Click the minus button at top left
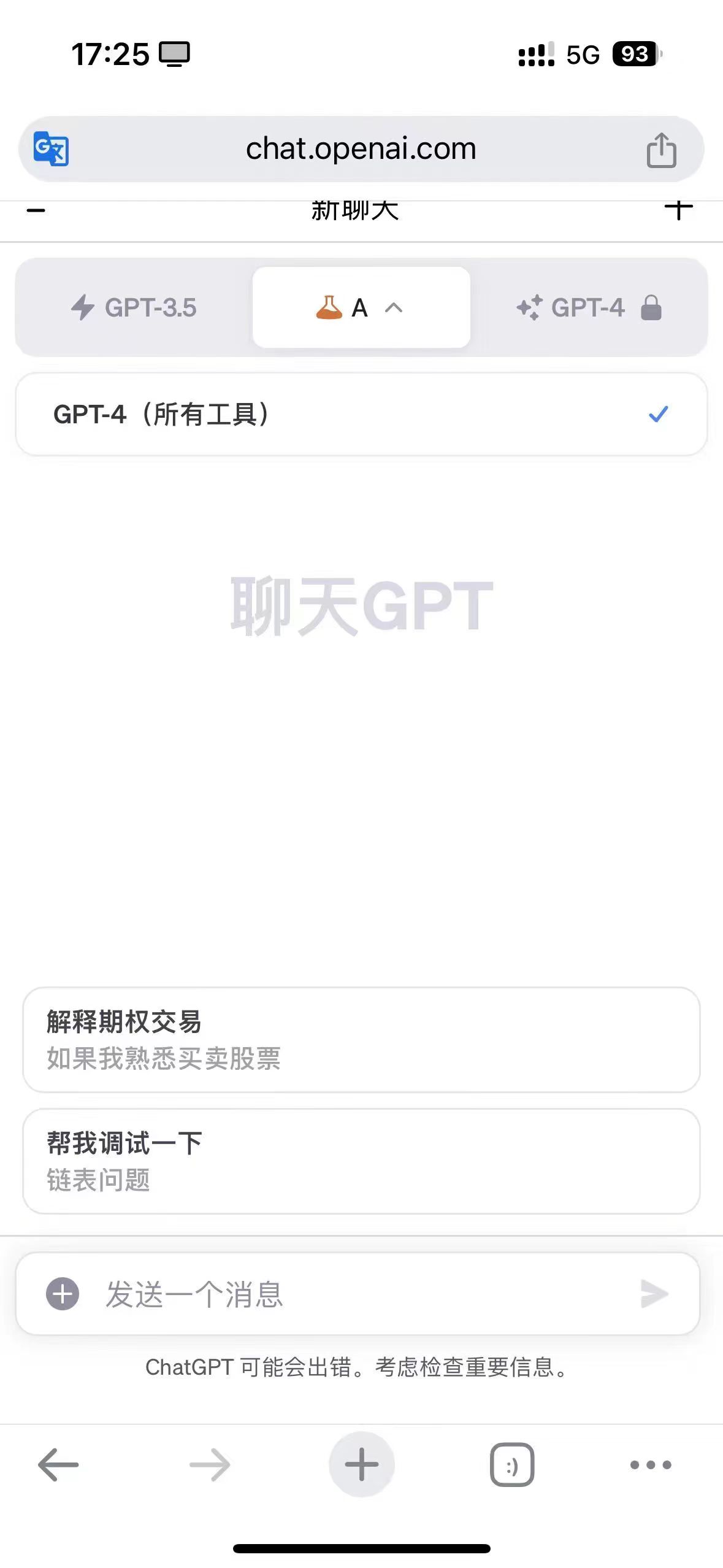This screenshot has height=1568, width=723. pyautogui.click(x=36, y=211)
